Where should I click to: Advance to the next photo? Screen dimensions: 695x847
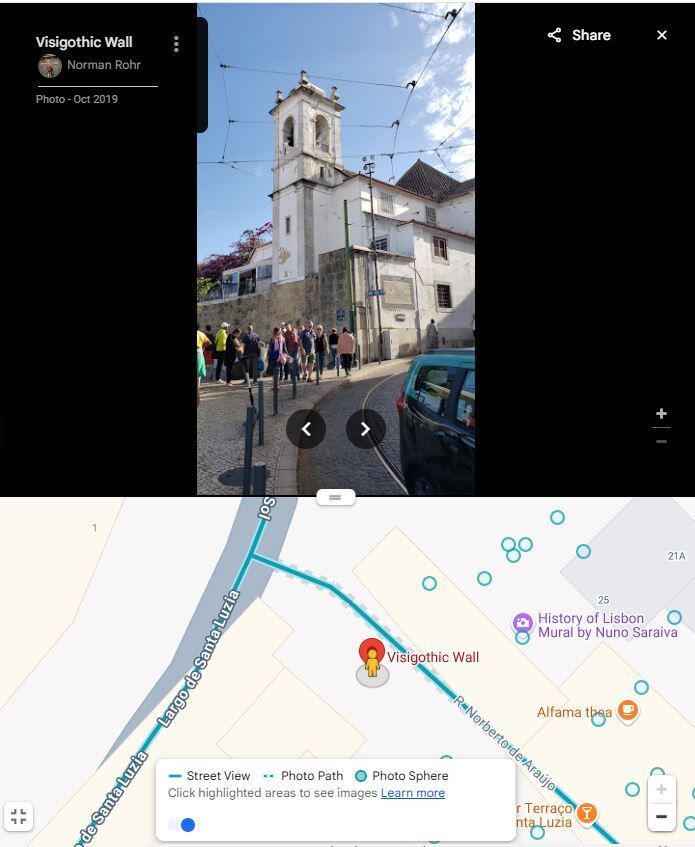[365, 429]
